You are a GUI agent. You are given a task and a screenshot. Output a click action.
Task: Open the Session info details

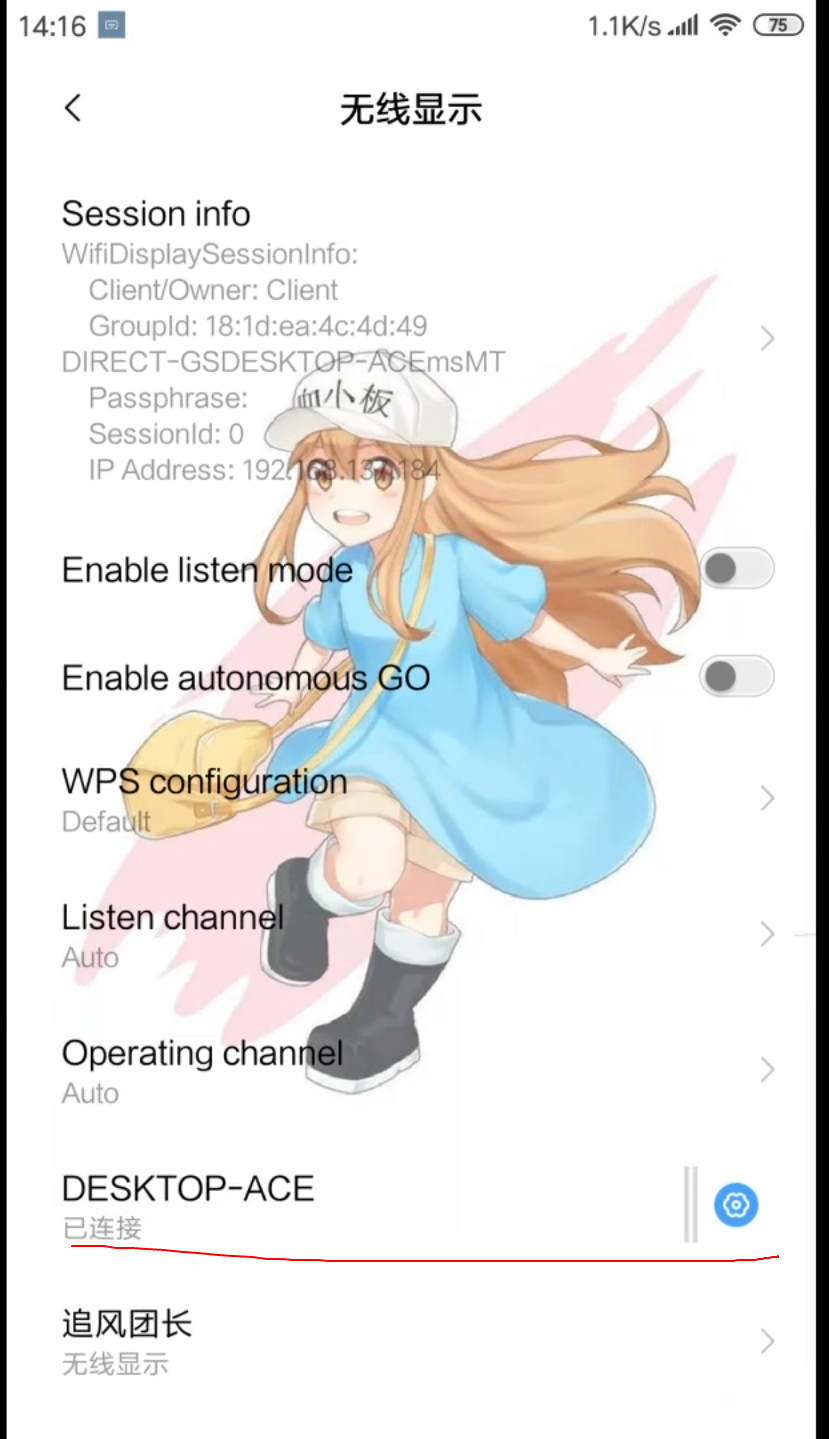click(x=400, y=340)
